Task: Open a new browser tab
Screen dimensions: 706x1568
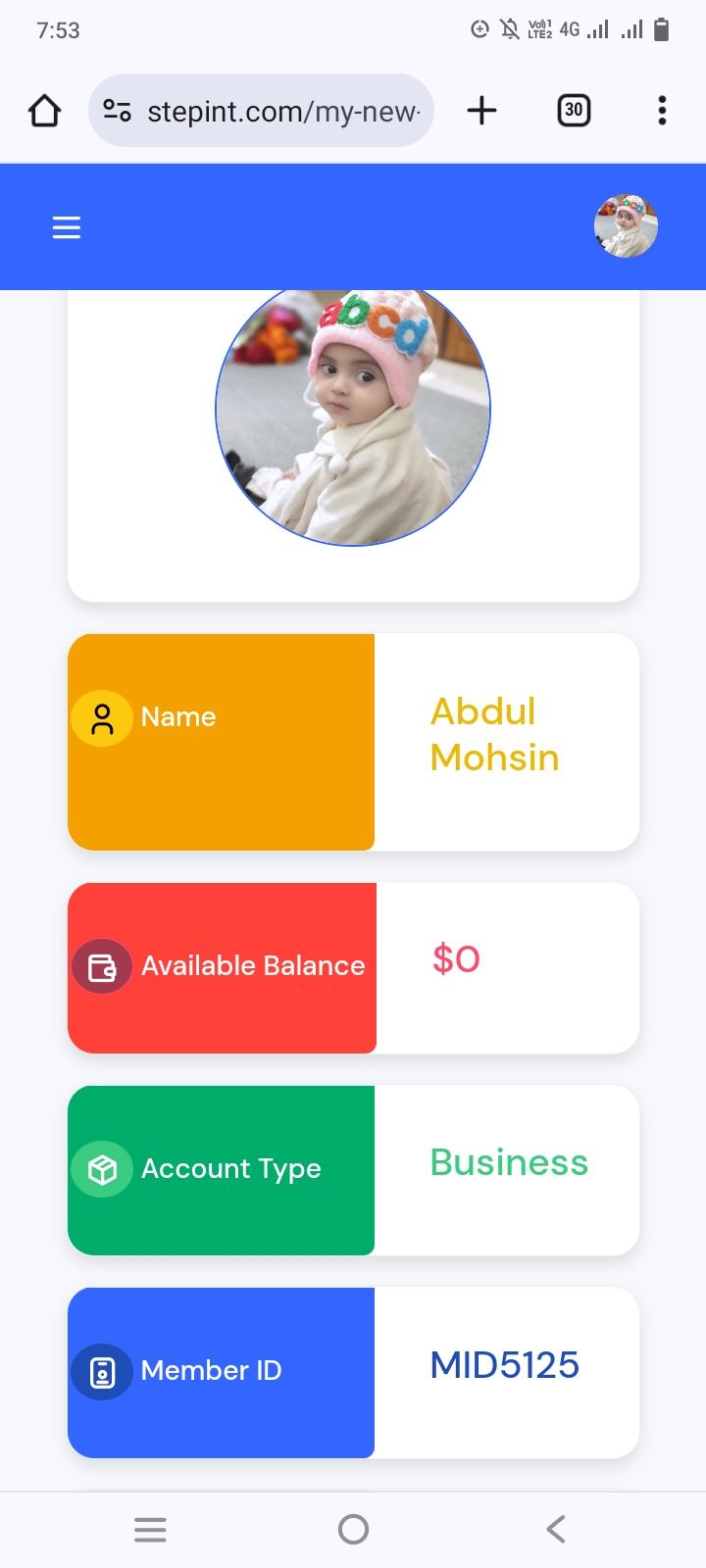Action: (x=481, y=111)
